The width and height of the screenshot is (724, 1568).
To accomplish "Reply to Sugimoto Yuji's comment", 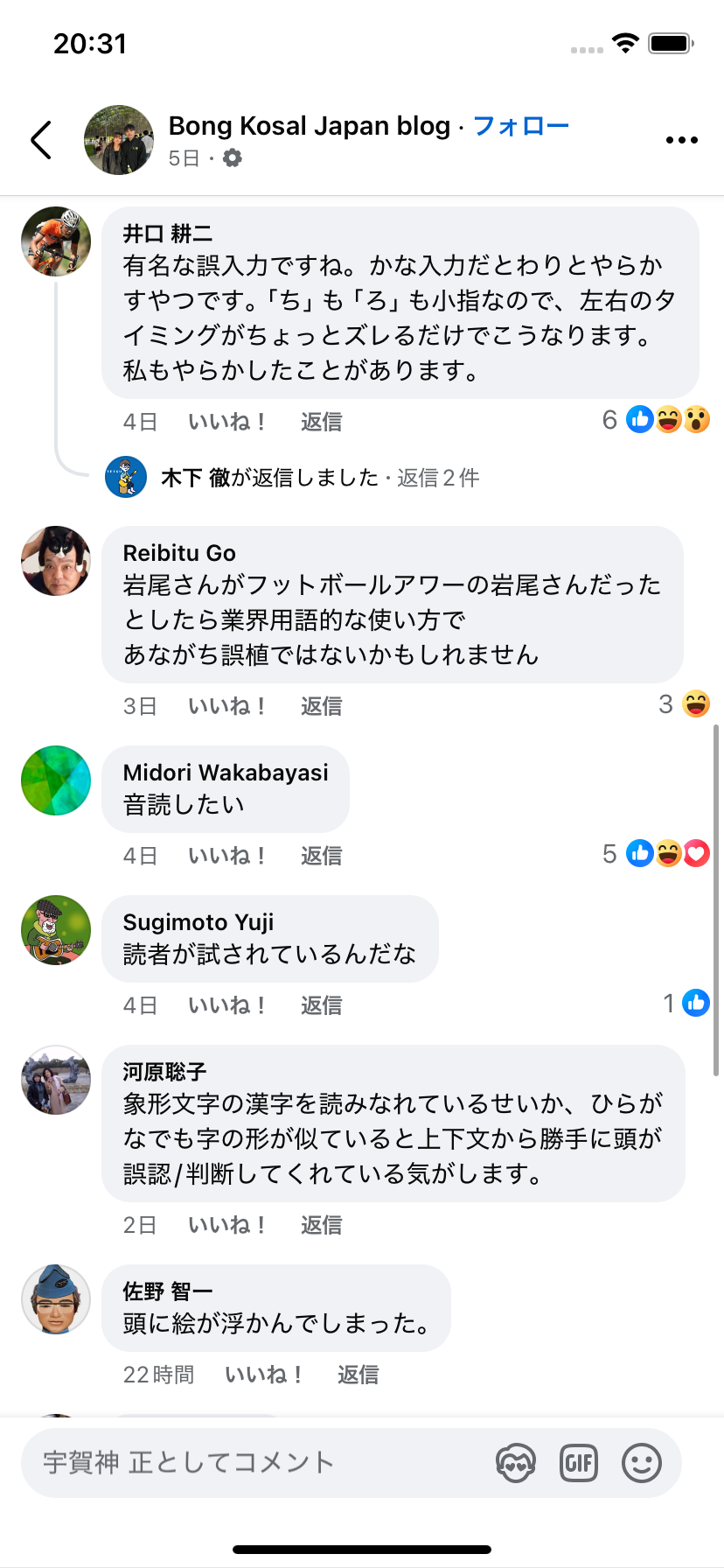I will pyautogui.click(x=321, y=1005).
